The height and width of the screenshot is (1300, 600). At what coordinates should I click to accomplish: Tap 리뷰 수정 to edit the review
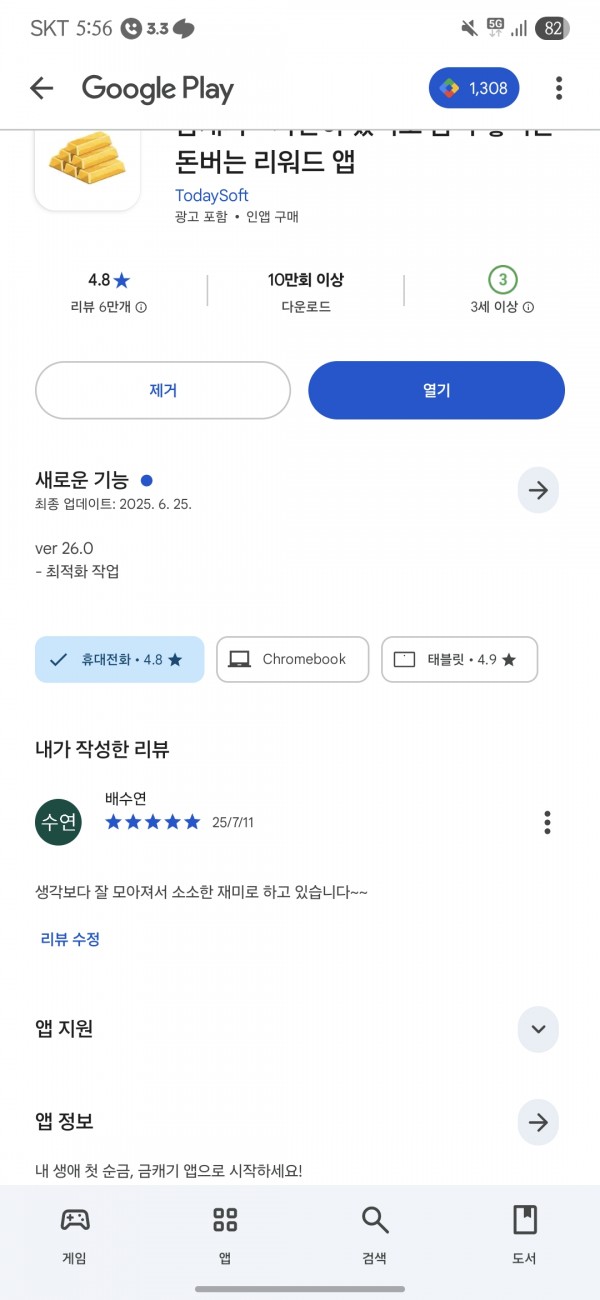click(x=70, y=939)
